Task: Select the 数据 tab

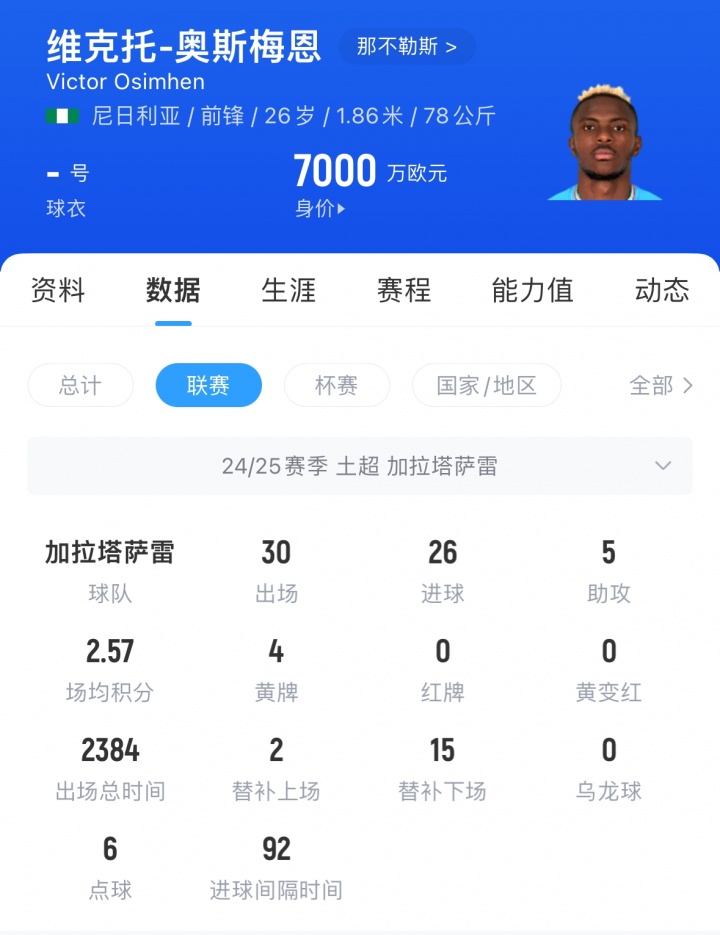Action: coord(173,291)
